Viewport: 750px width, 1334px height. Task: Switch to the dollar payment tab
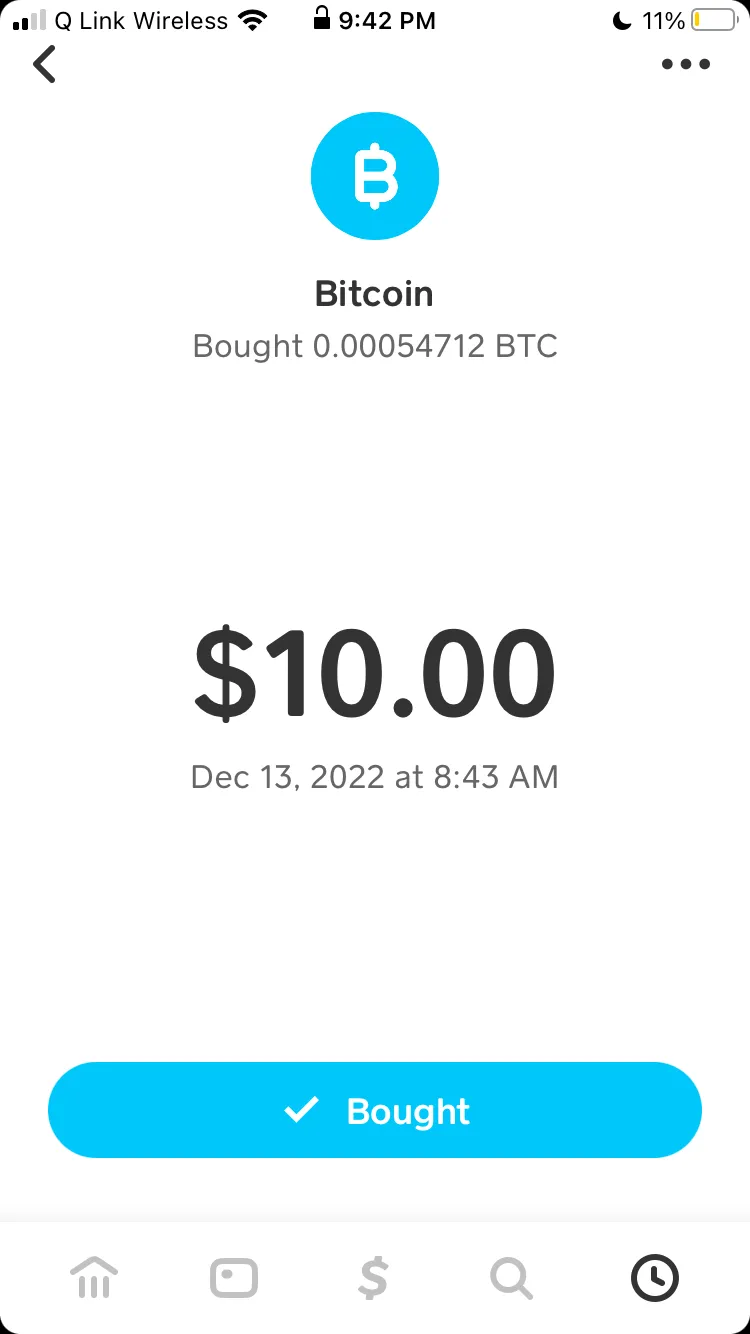373,1278
